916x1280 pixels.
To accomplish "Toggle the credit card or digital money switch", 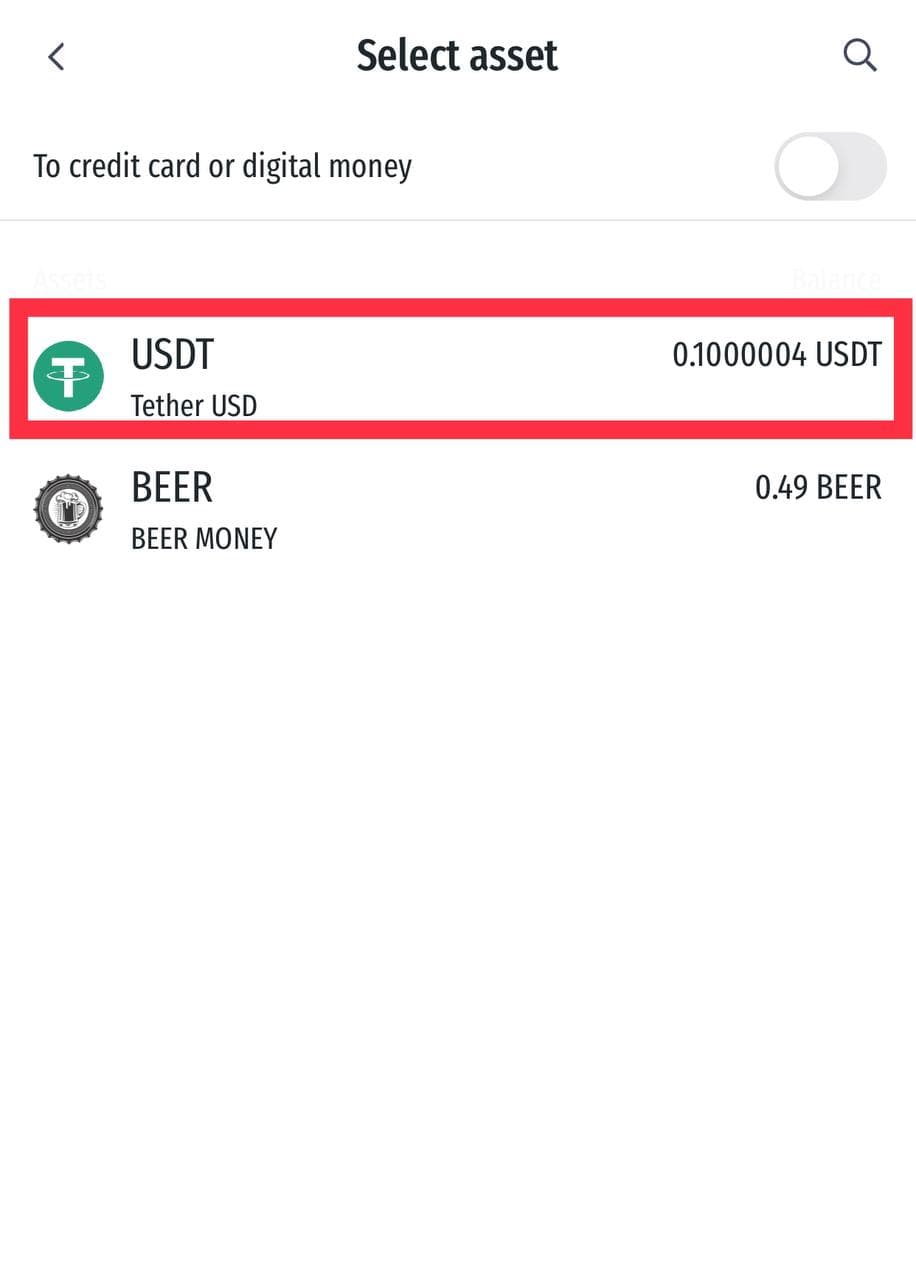I will (x=830, y=166).
